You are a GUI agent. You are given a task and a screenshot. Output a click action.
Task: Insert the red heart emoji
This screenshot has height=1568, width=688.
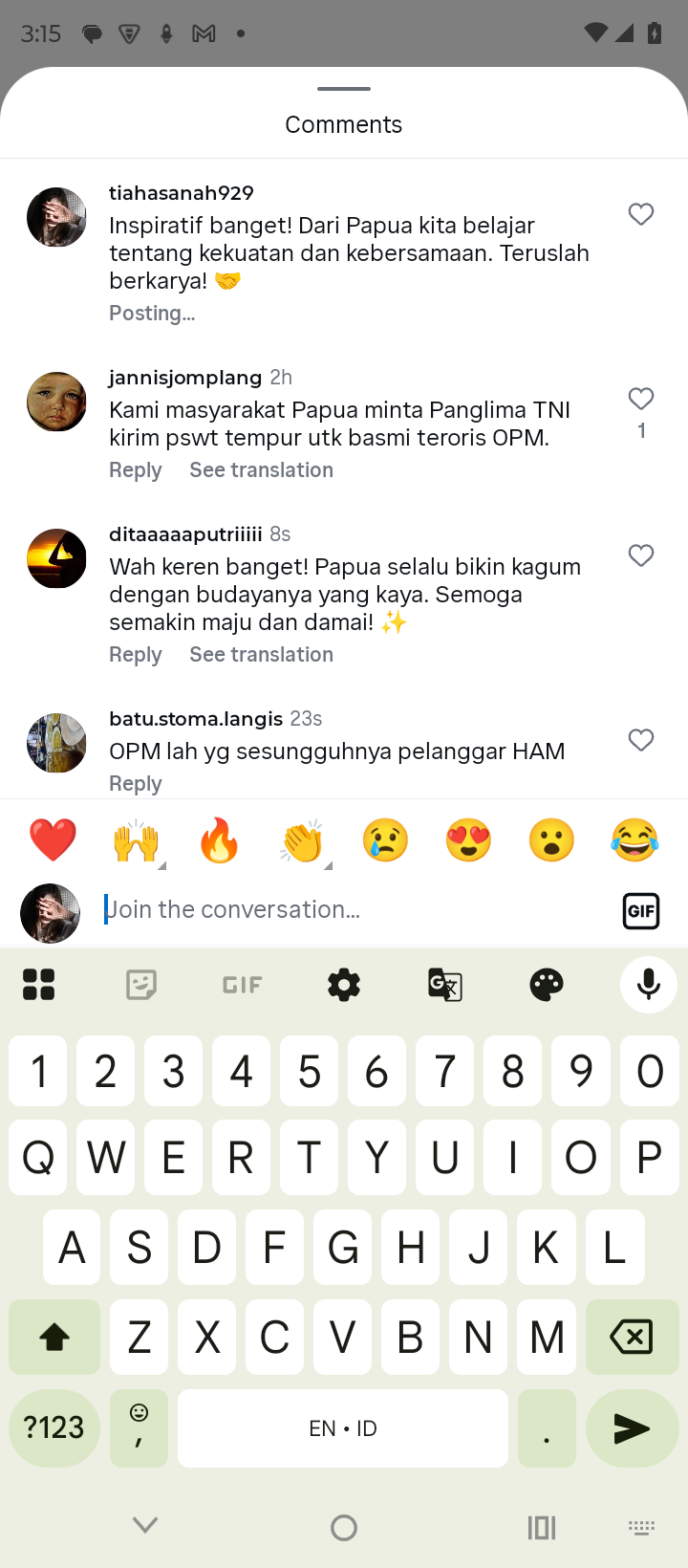coord(53,840)
